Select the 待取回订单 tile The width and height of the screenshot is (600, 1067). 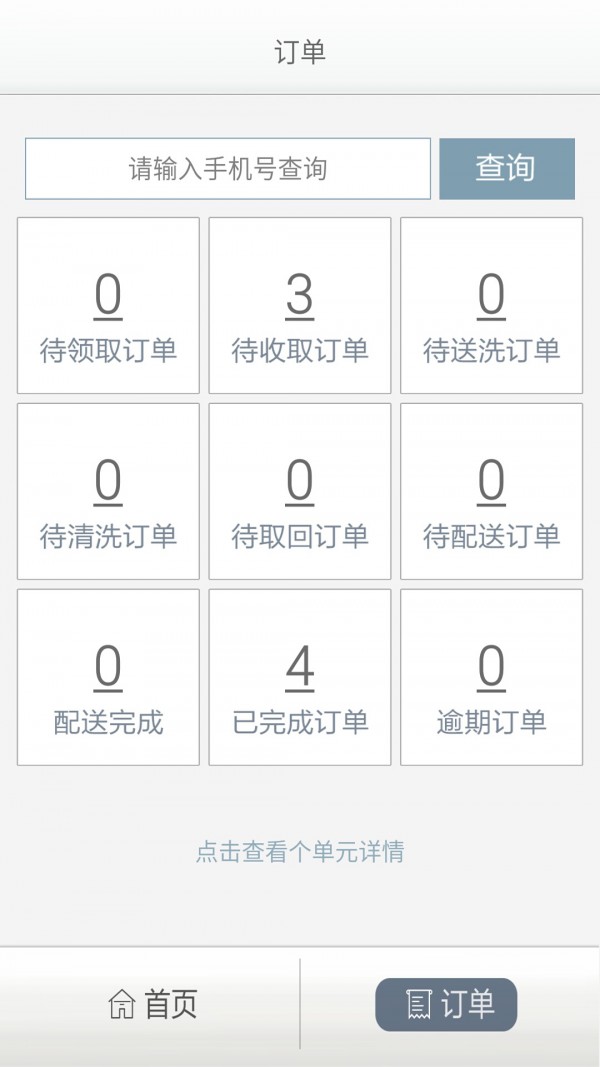tap(300, 492)
